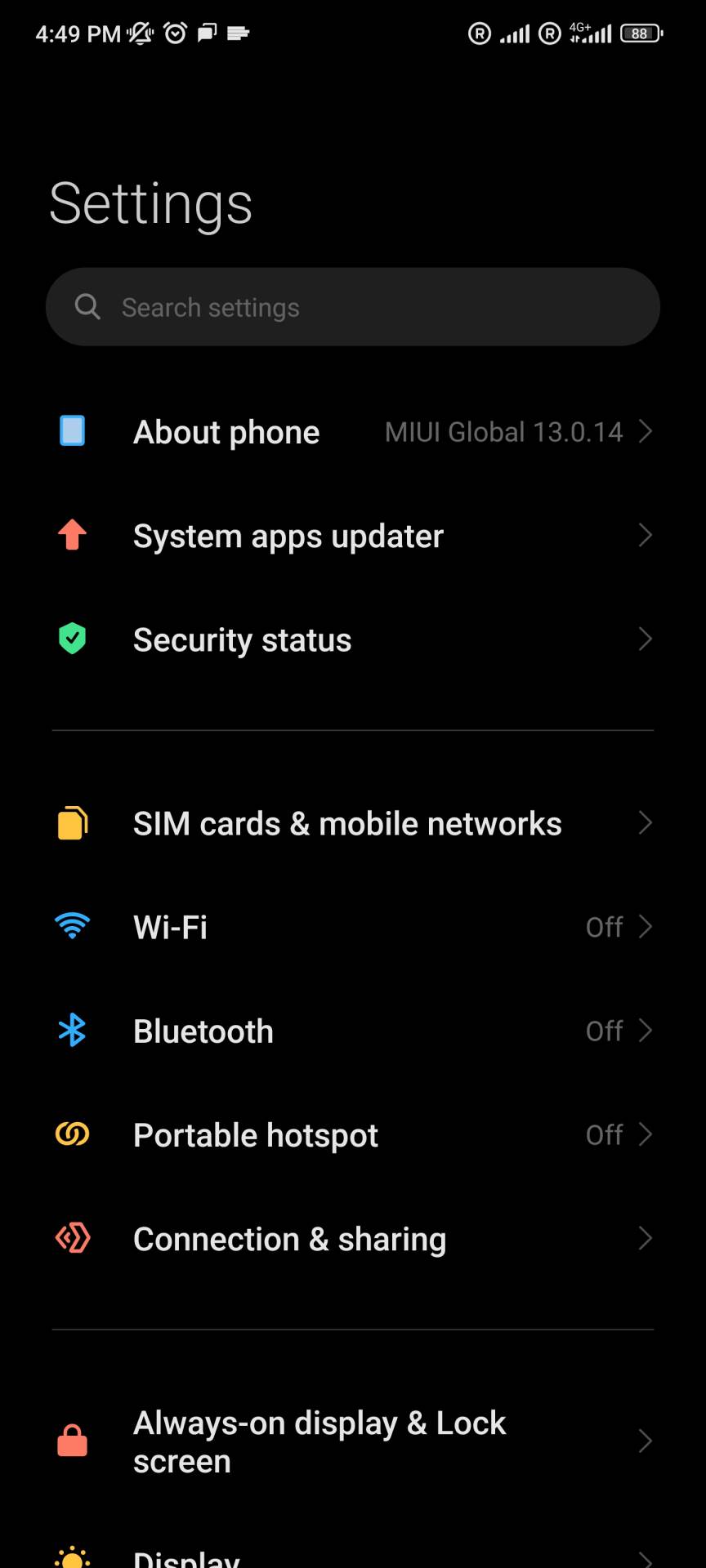Open Bluetooth settings
Screen dimensions: 706x1568
pos(351,1031)
